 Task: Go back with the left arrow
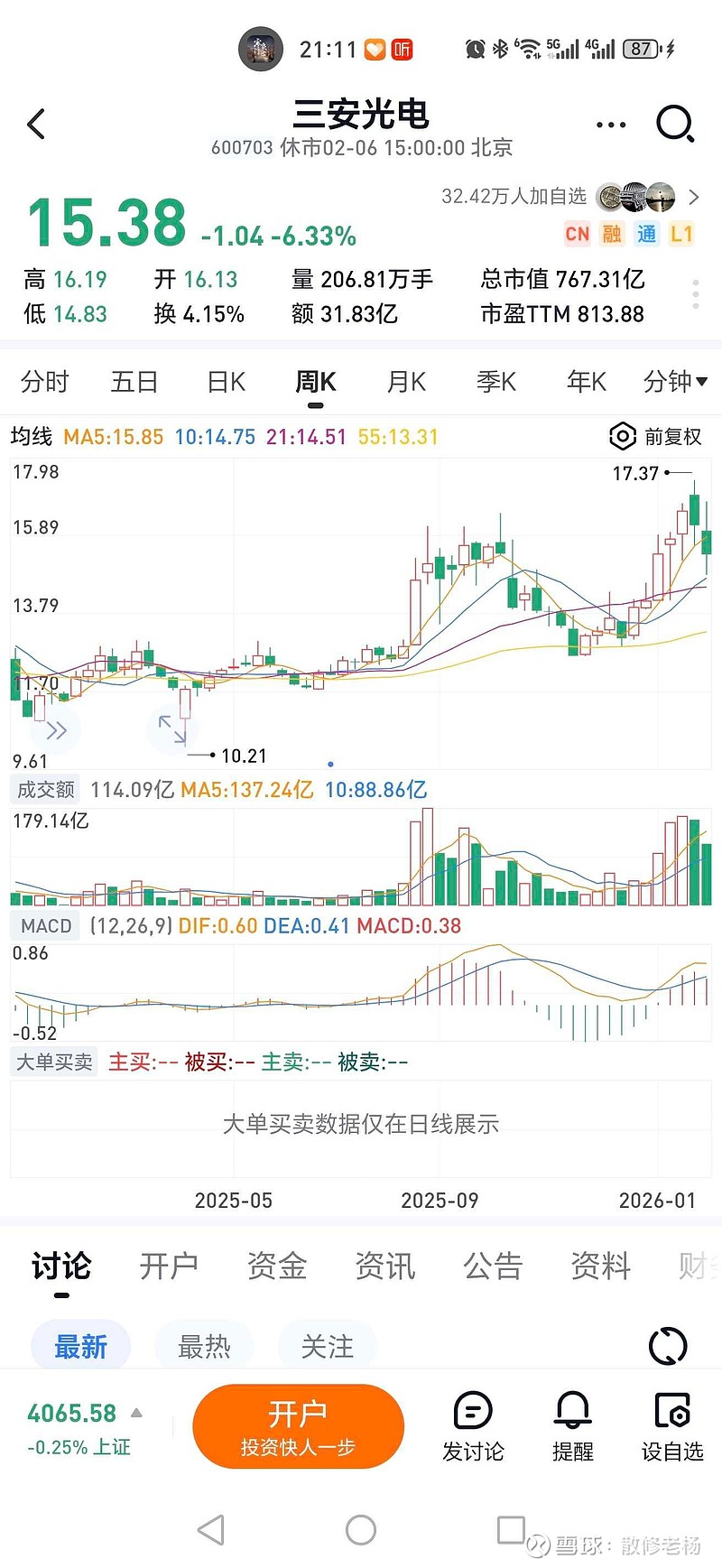point(36,124)
